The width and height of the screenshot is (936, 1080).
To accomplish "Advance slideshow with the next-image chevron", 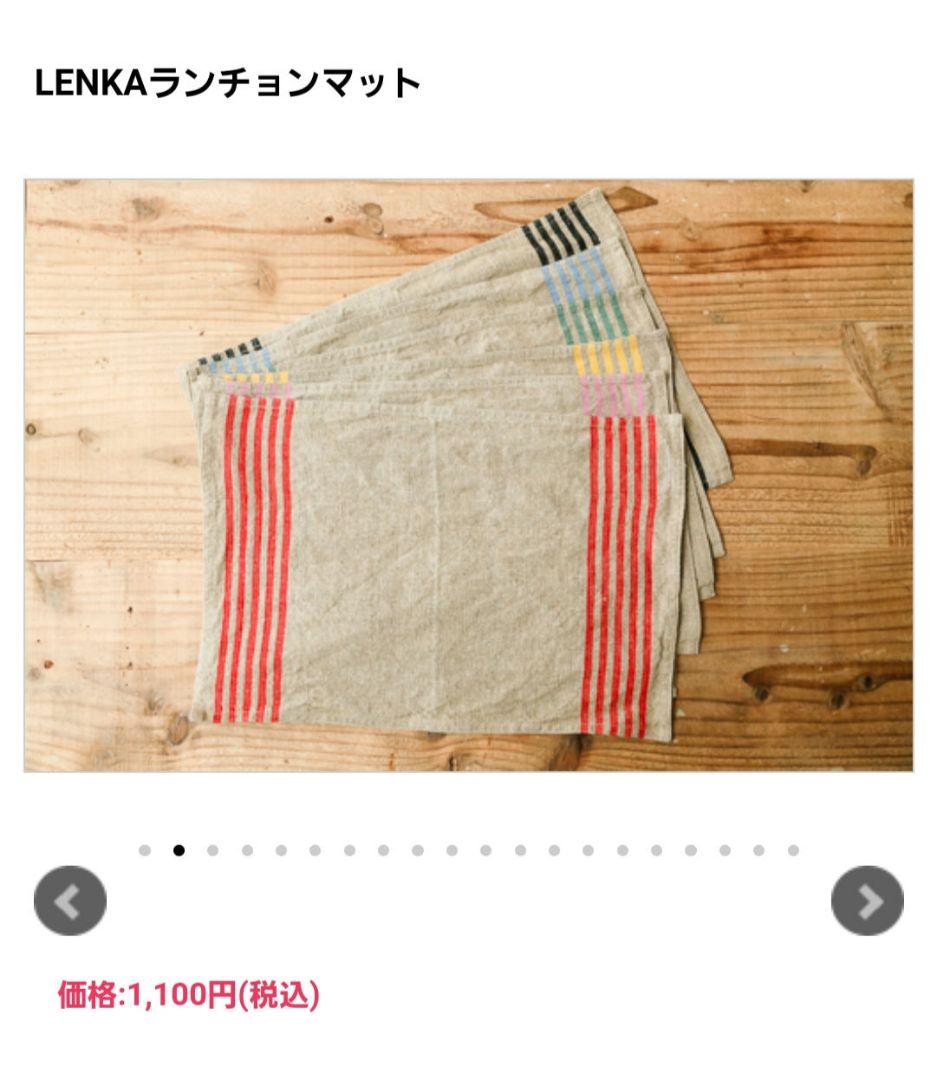I will pyautogui.click(x=868, y=901).
